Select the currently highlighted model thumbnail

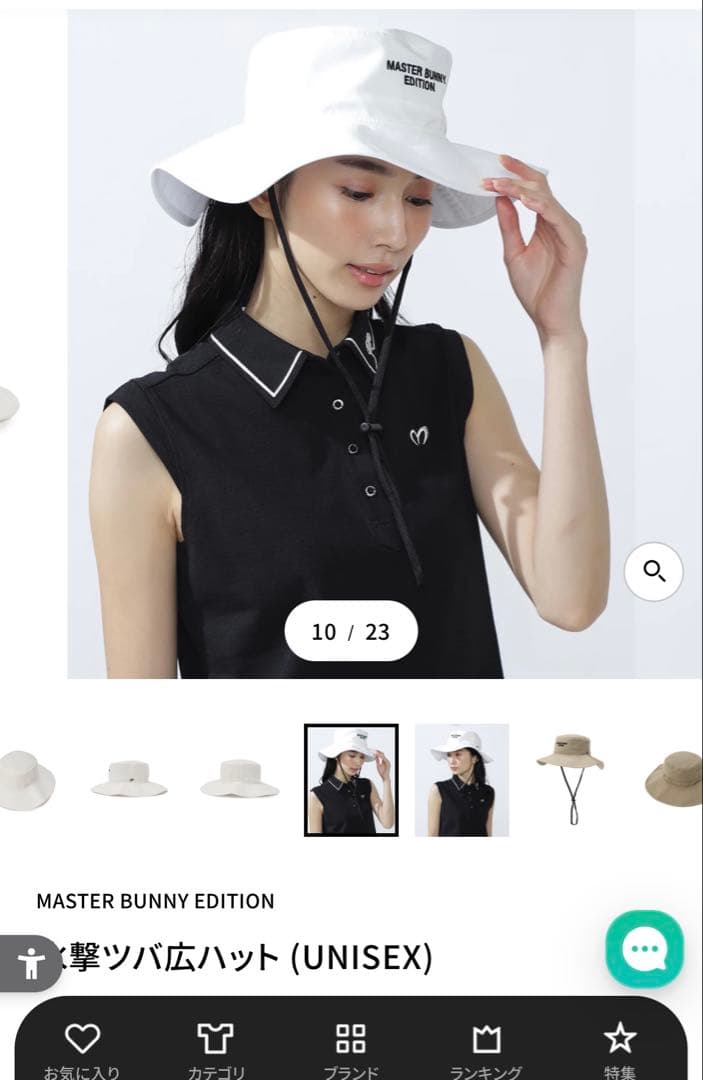[x=351, y=780]
